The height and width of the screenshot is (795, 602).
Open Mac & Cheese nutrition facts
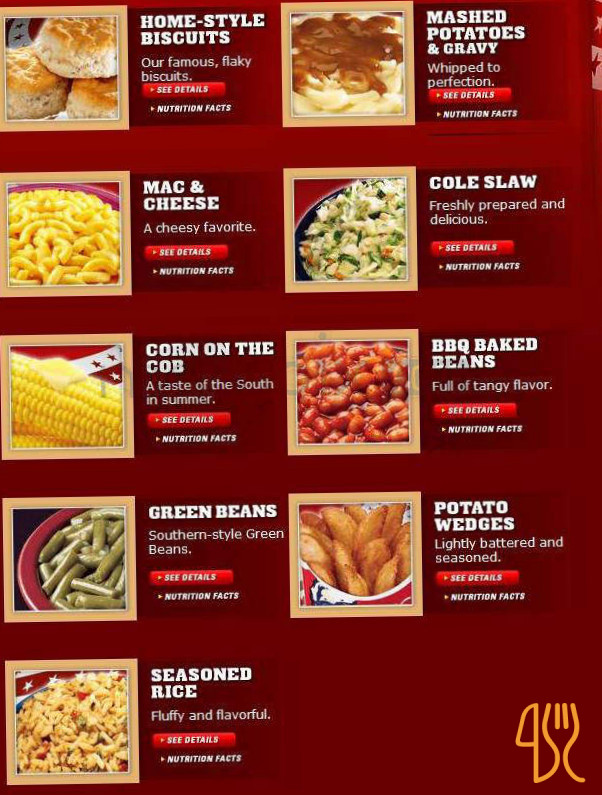pos(197,271)
